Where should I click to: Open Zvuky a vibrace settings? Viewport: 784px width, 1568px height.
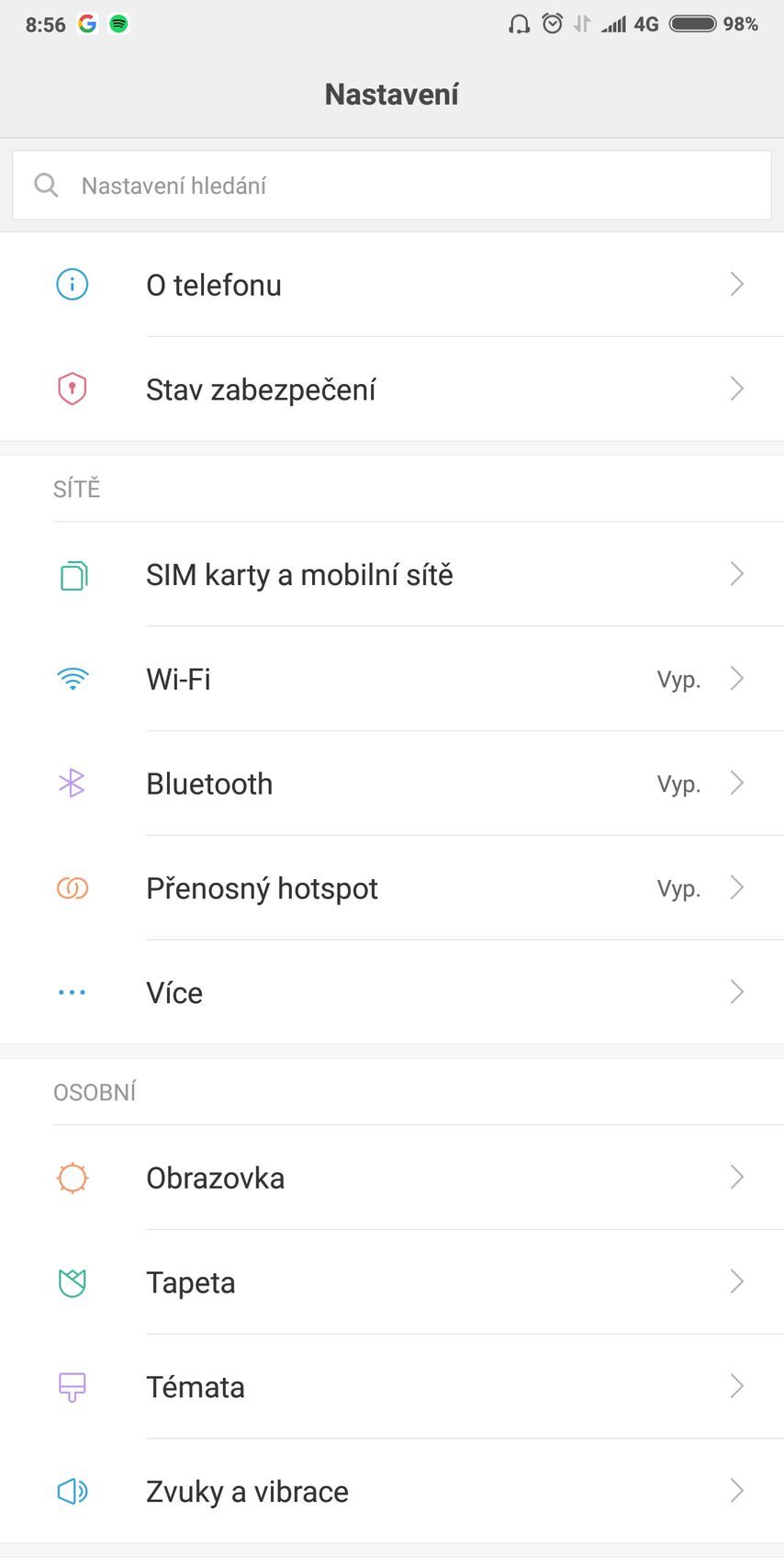(x=392, y=1492)
